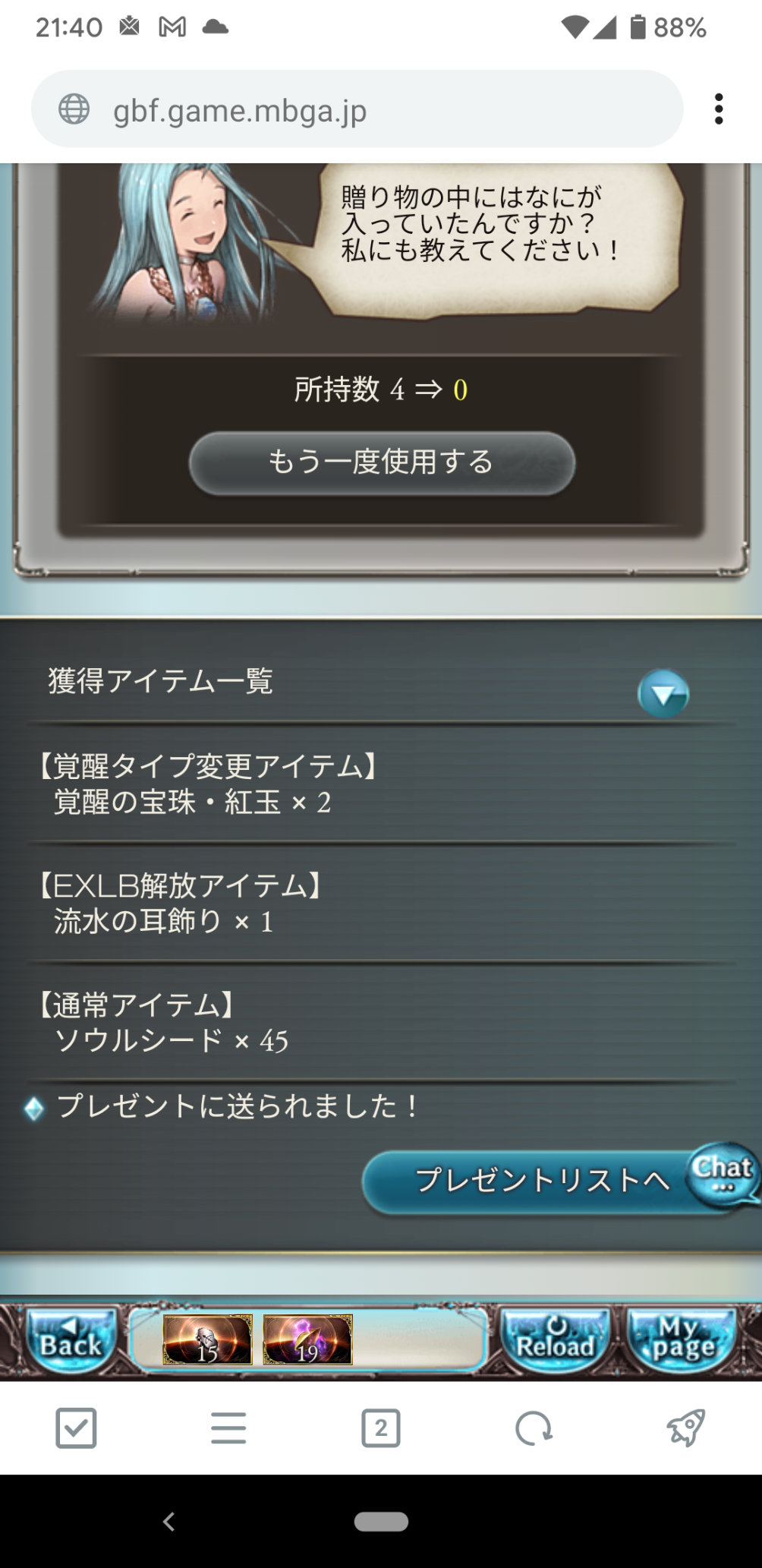762x1568 pixels.
Task: Tap the system back arrow
Action: click(x=168, y=1521)
